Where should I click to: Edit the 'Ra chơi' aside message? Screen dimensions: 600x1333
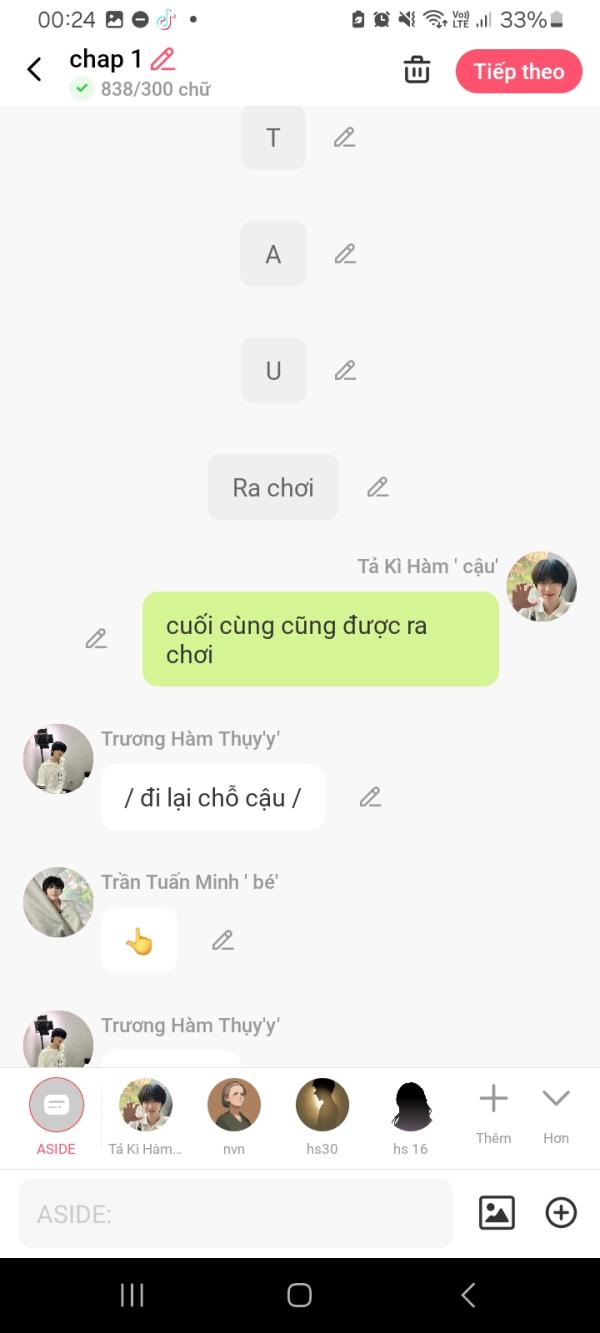tap(377, 487)
